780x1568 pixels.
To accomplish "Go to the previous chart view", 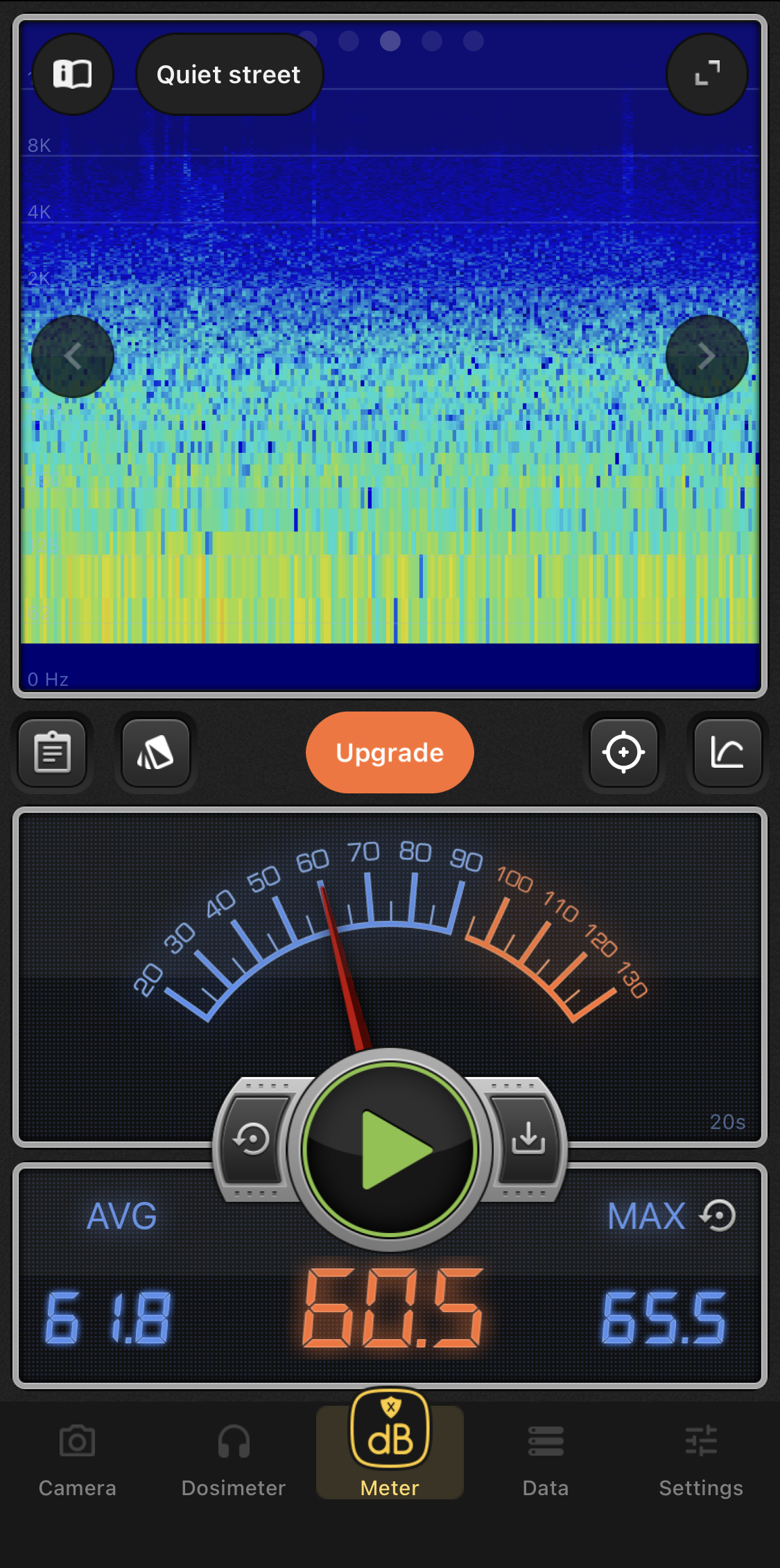I will pos(73,356).
